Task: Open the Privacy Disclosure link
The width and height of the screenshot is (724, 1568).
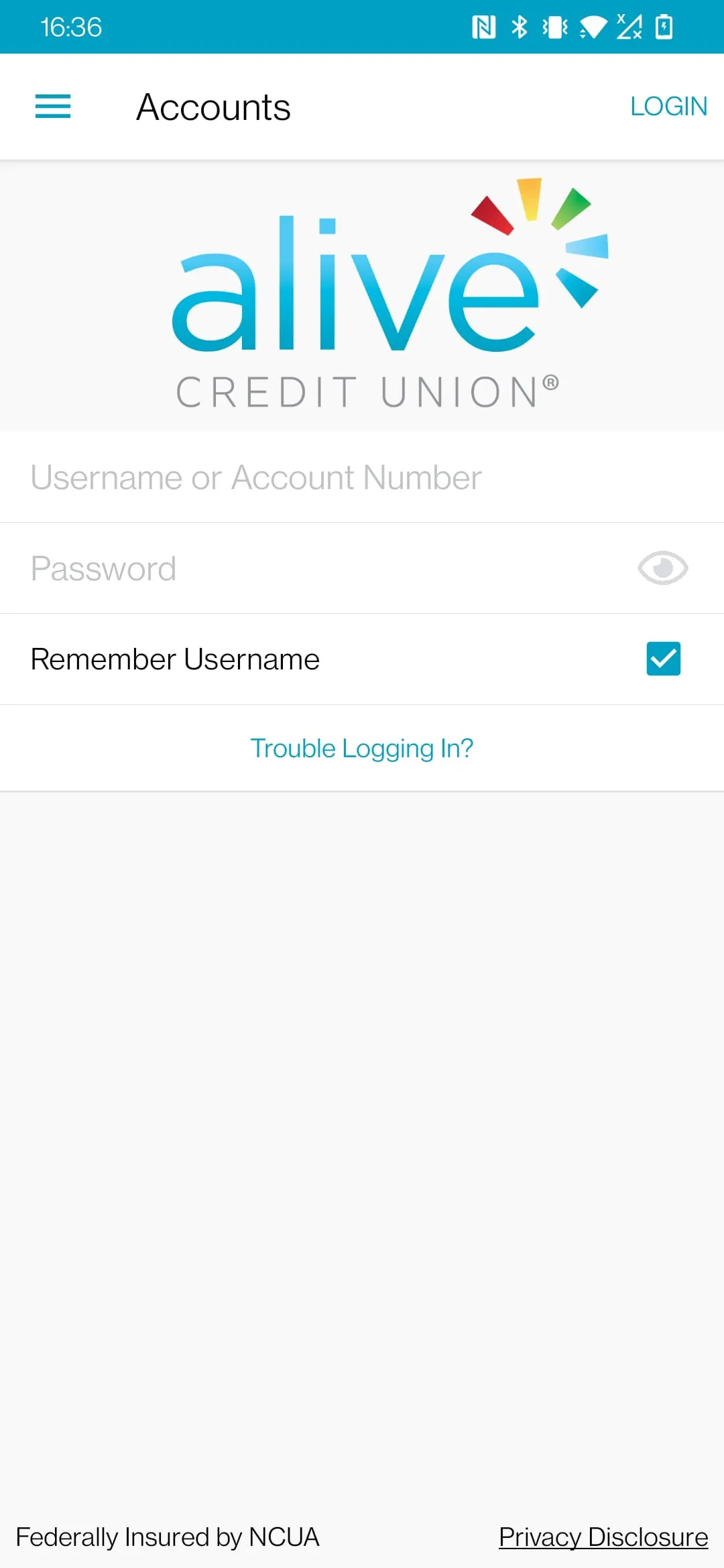Action: click(603, 1537)
